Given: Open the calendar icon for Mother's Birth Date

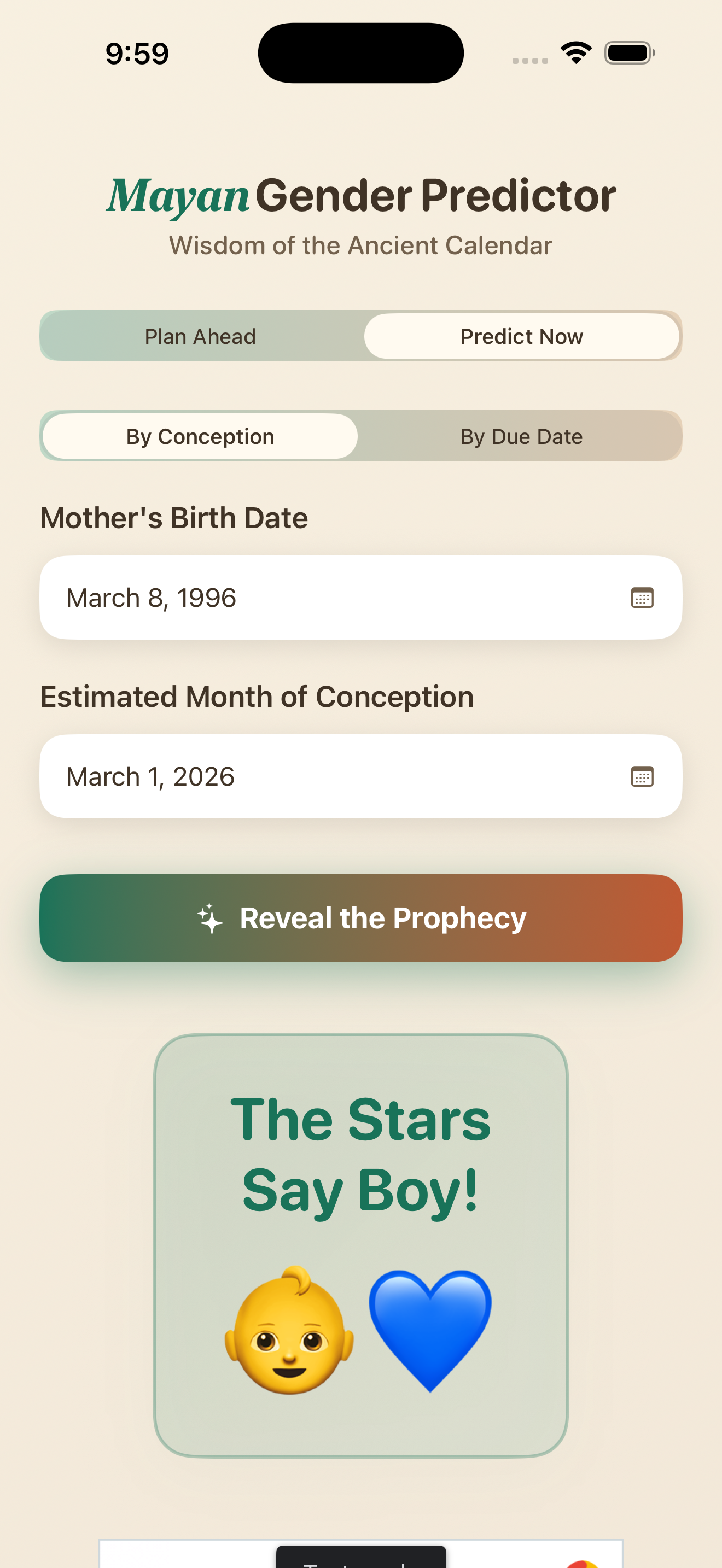Looking at the screenshot, I should 643,598.
